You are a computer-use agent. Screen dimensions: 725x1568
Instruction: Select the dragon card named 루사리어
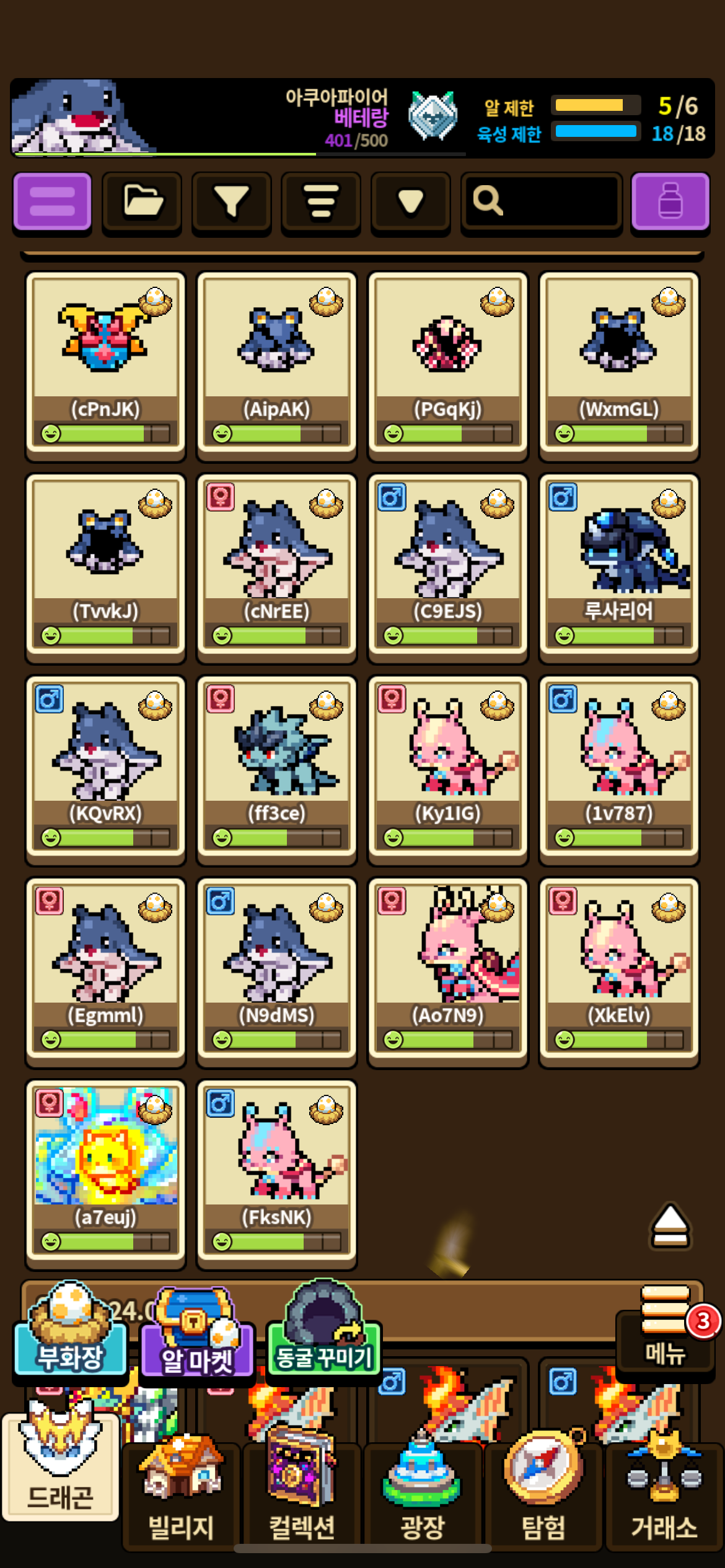(x=619, y=567)
